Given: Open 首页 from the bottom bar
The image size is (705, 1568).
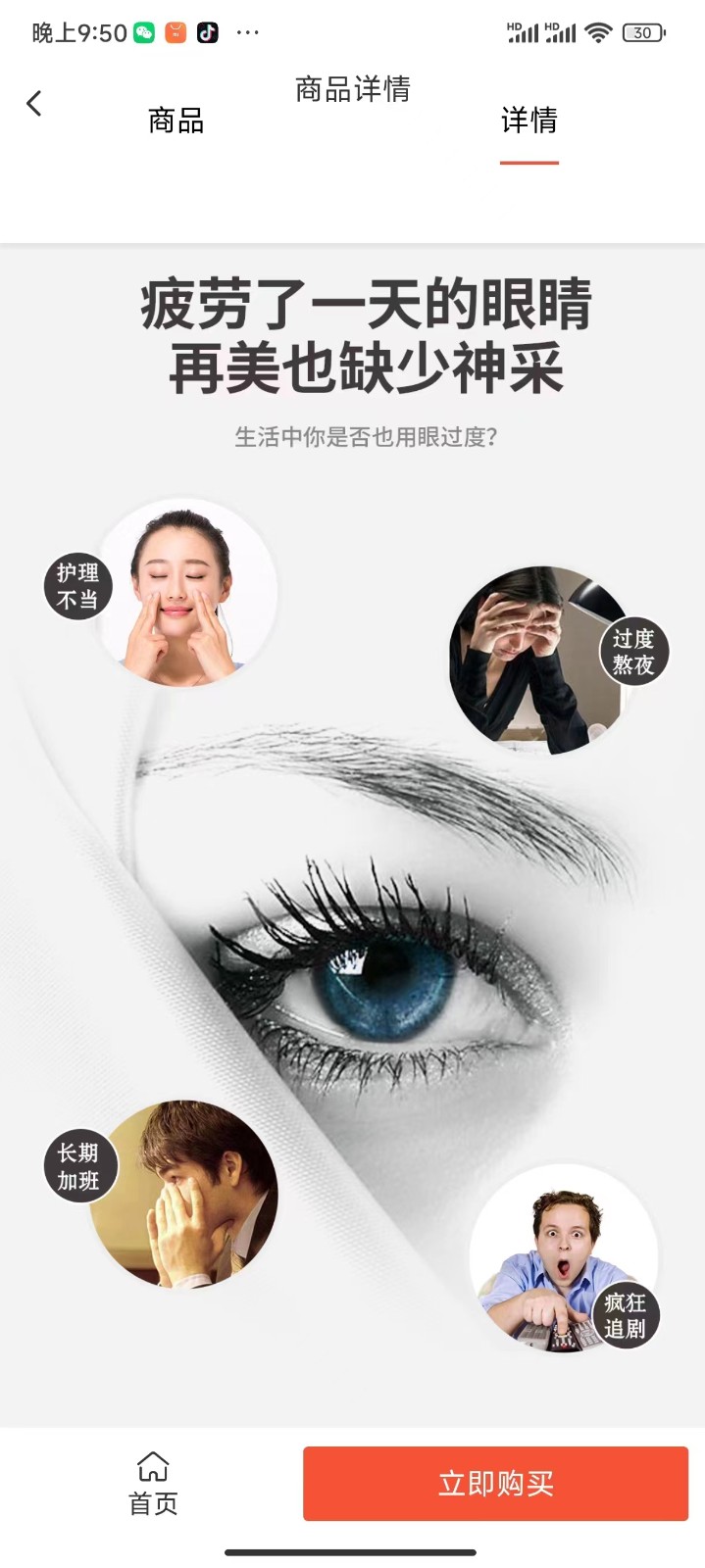Looking at the screenshot, I should pos(153,1483).
